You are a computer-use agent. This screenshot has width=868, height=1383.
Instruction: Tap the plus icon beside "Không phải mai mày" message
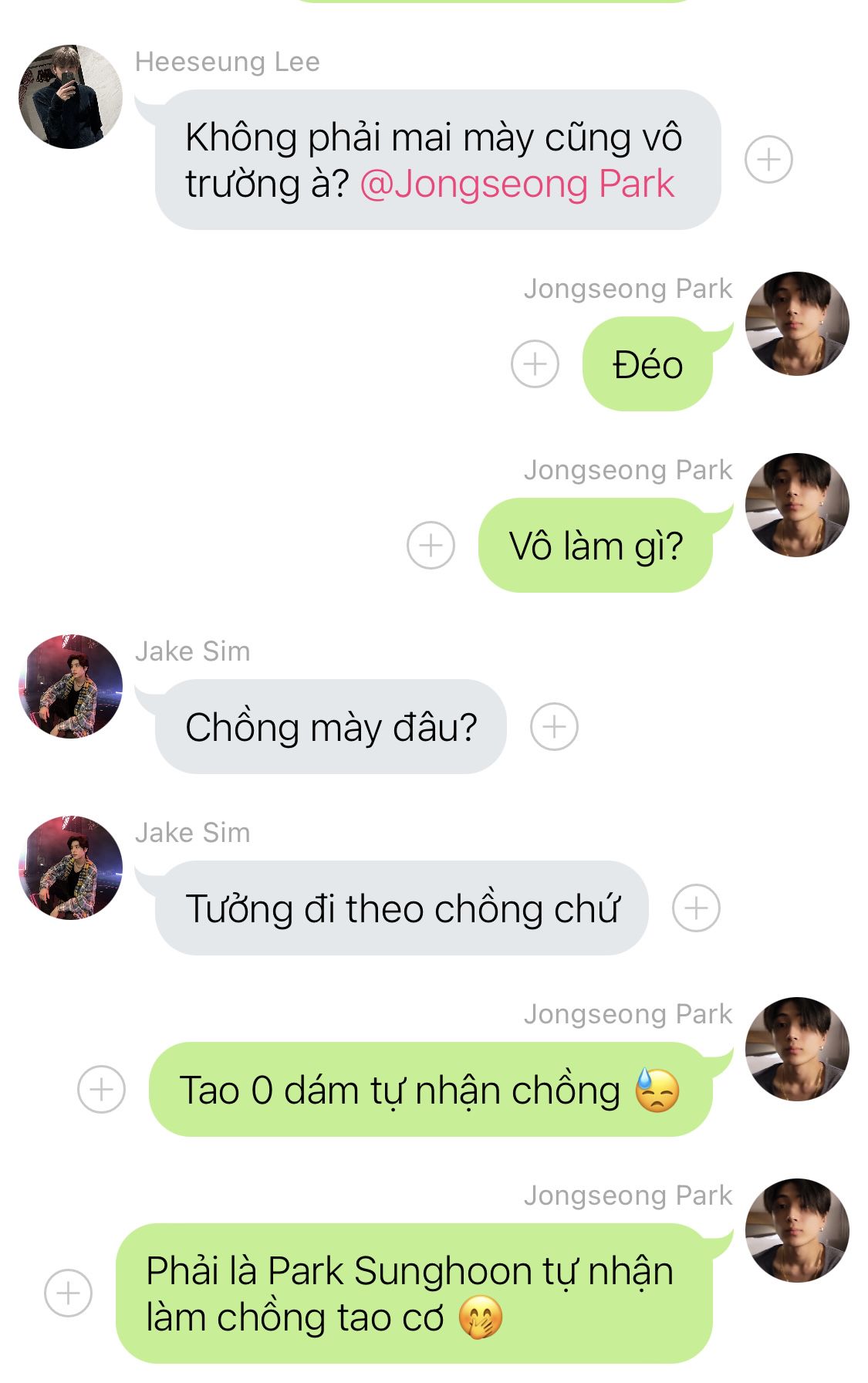pyautogui.click(x=768, y=160)
